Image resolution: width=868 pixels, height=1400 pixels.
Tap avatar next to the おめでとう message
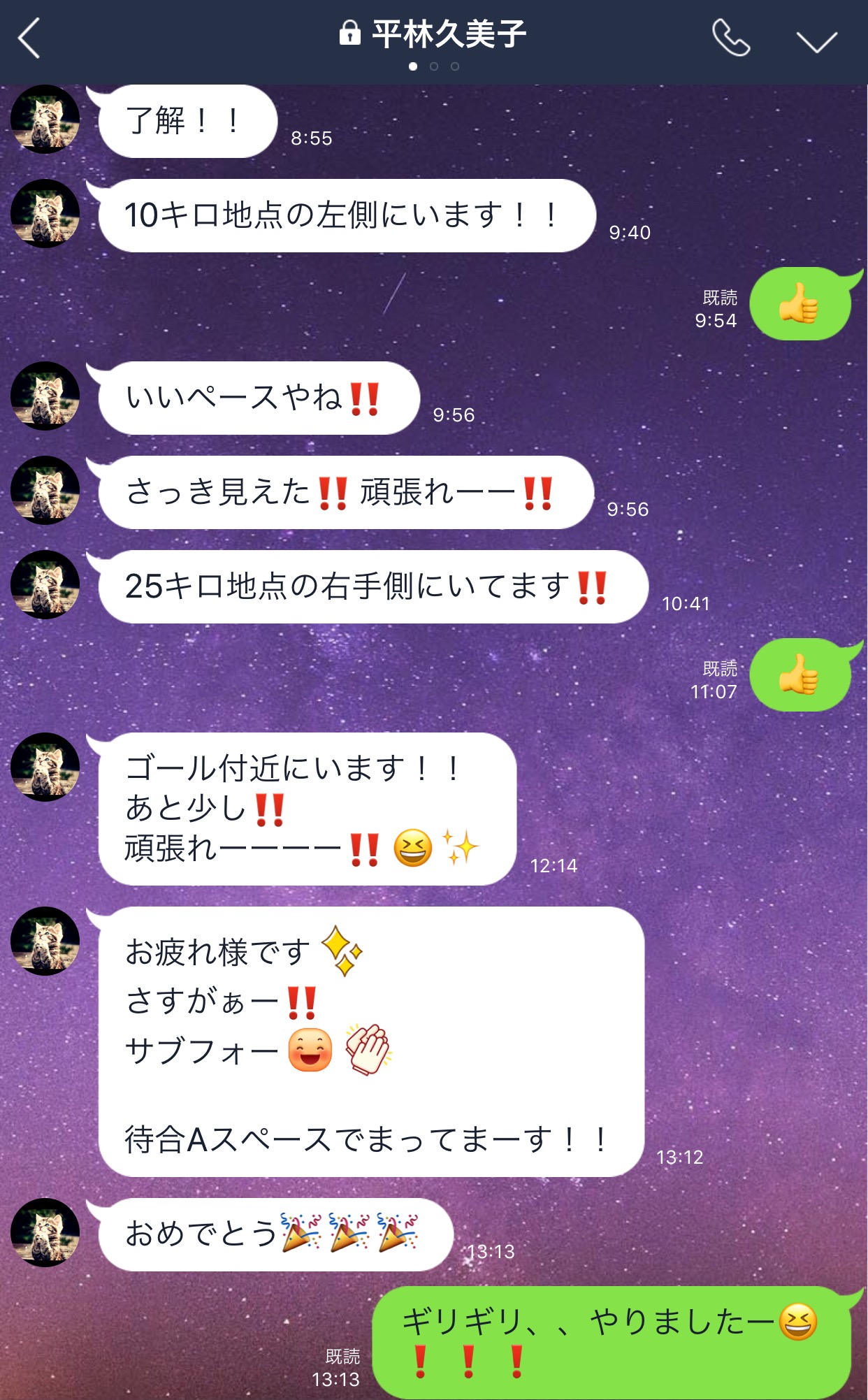[45, 1233]
